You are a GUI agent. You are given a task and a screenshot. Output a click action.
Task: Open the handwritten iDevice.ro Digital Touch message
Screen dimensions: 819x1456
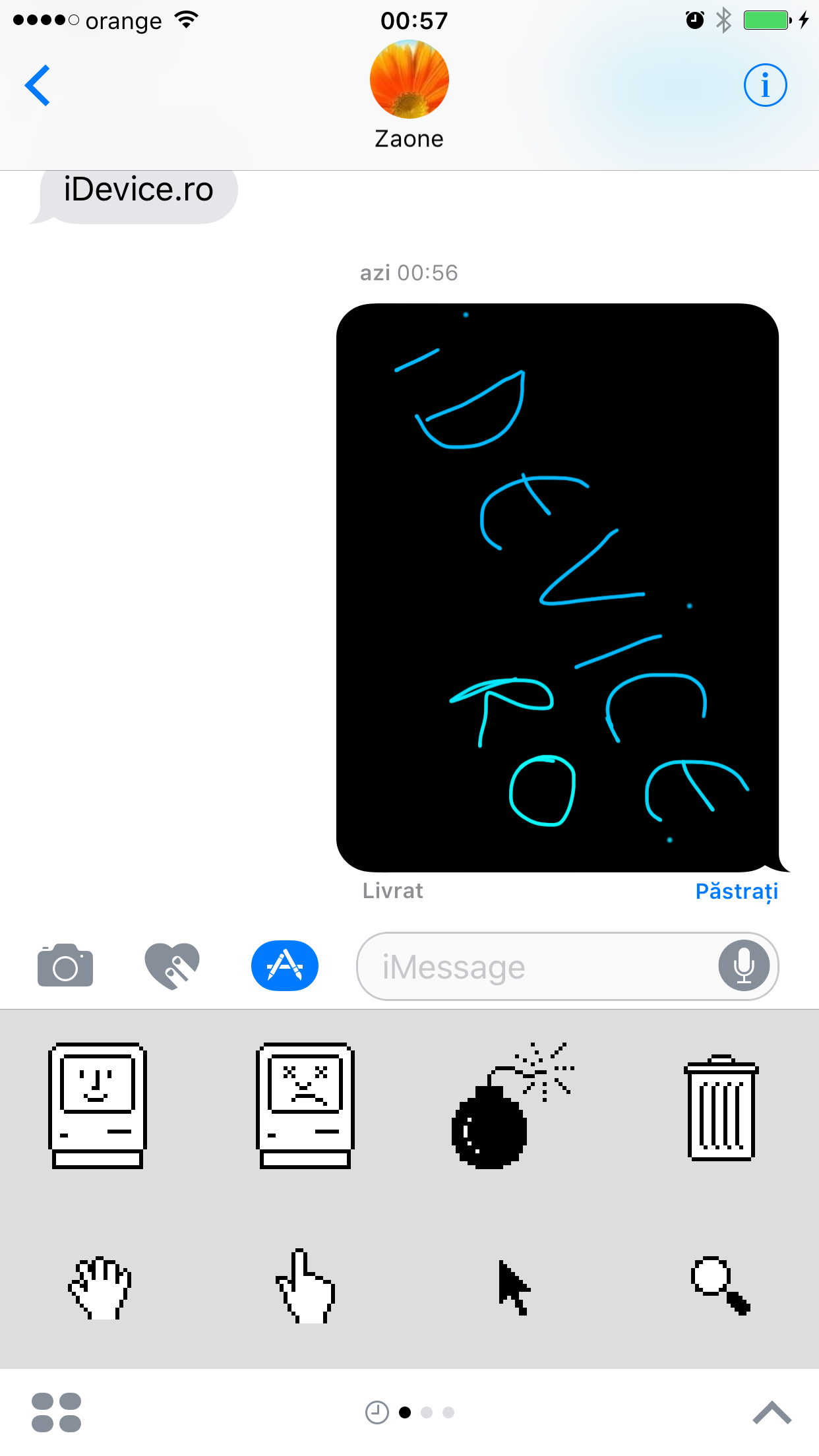[558, 588]
